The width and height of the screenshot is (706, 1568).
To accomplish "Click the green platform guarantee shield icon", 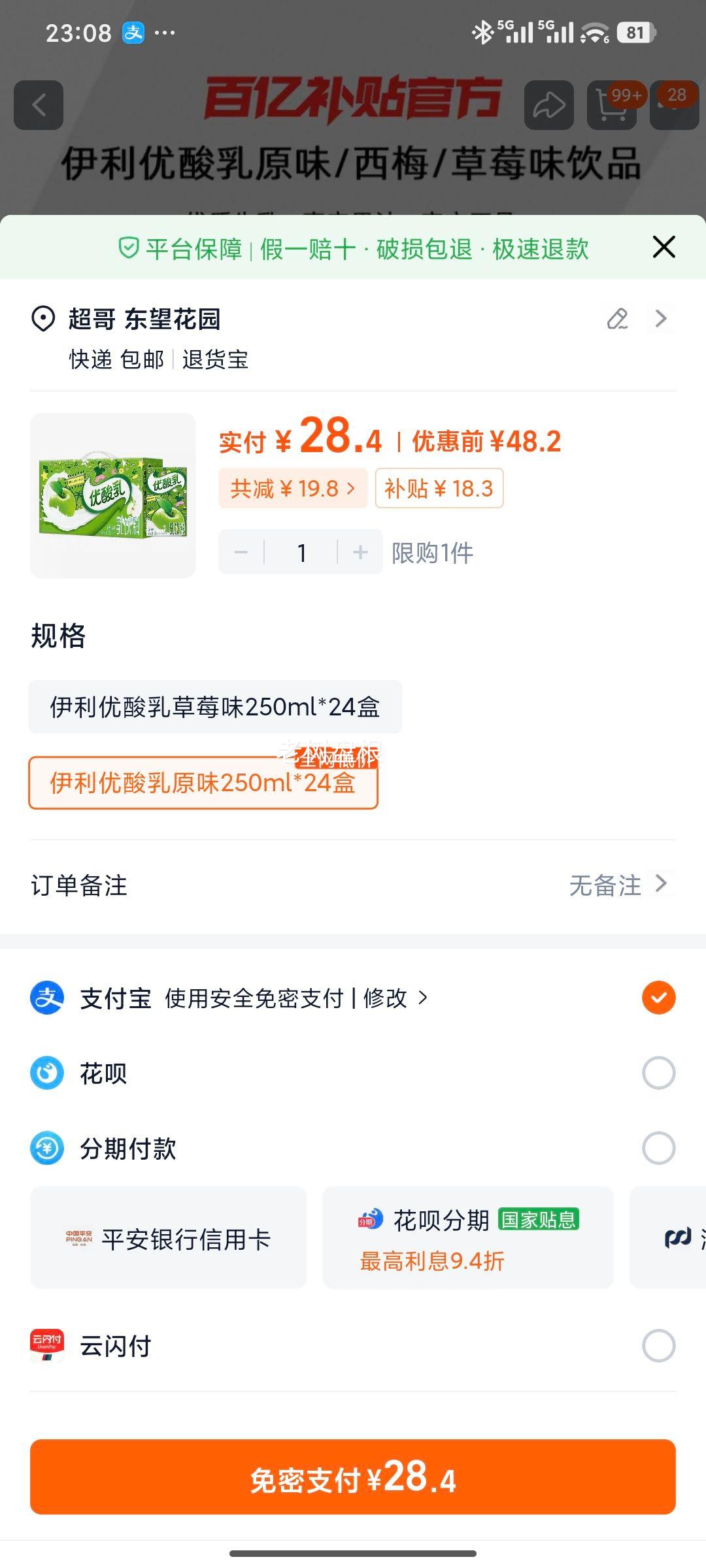I will (x=129, y=248).
